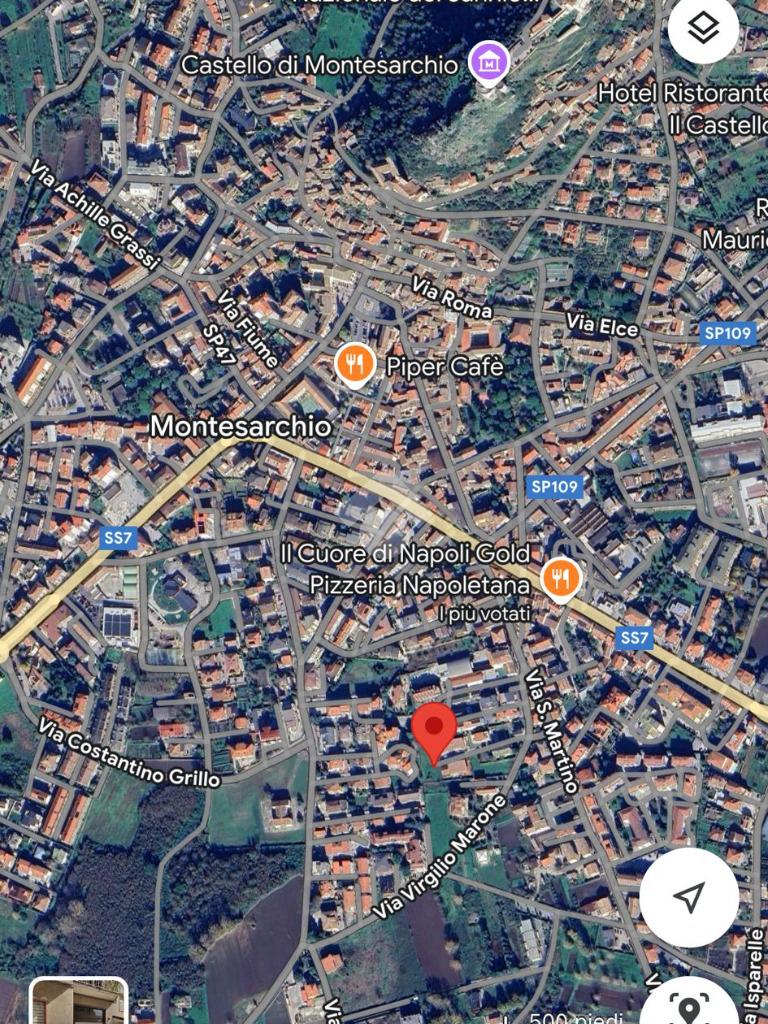Open the Piper Cafè restaurant pin
768x1024 pixels.
(354, 365)
